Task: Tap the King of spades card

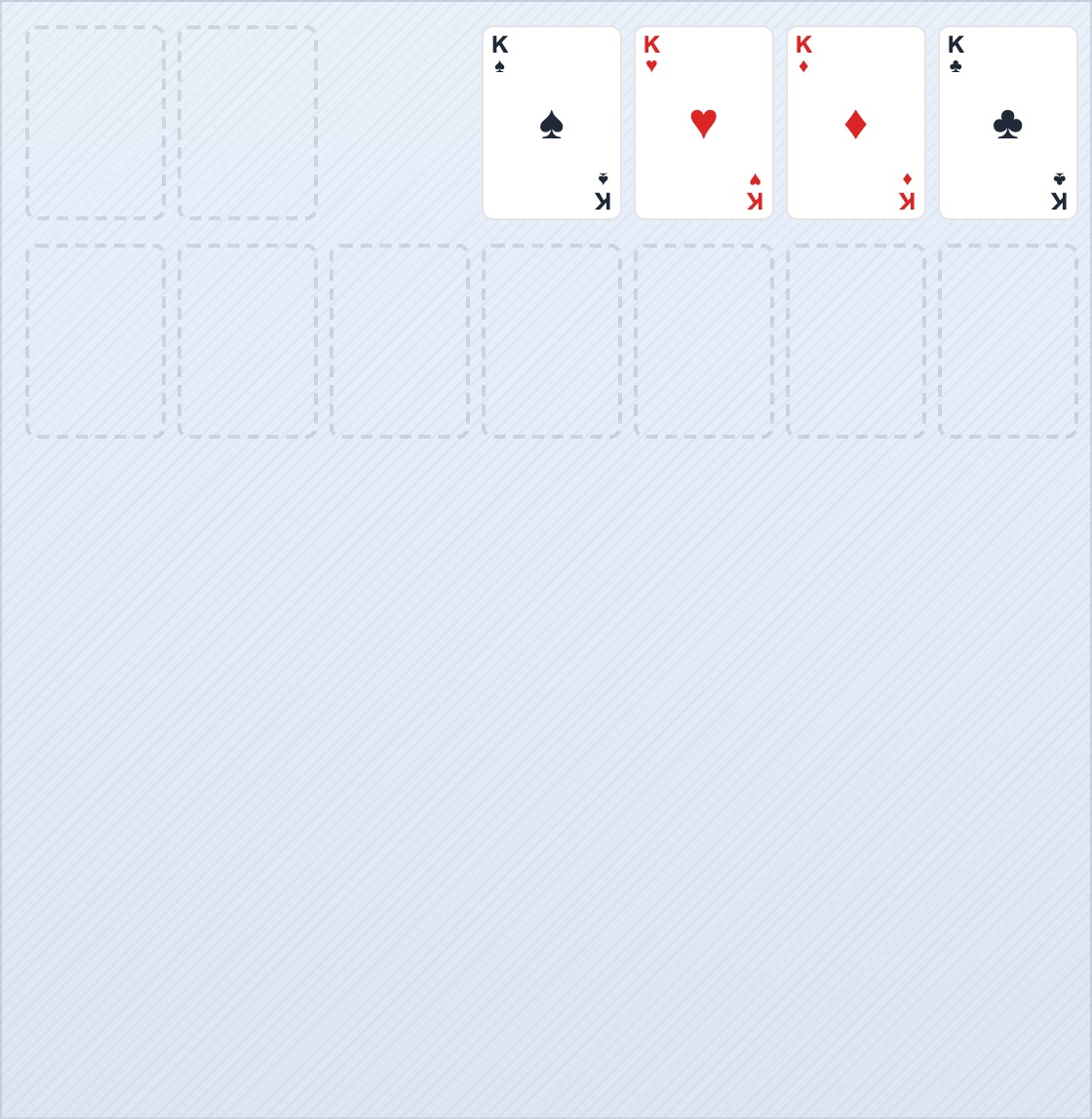Action: [x=552, y=123]
